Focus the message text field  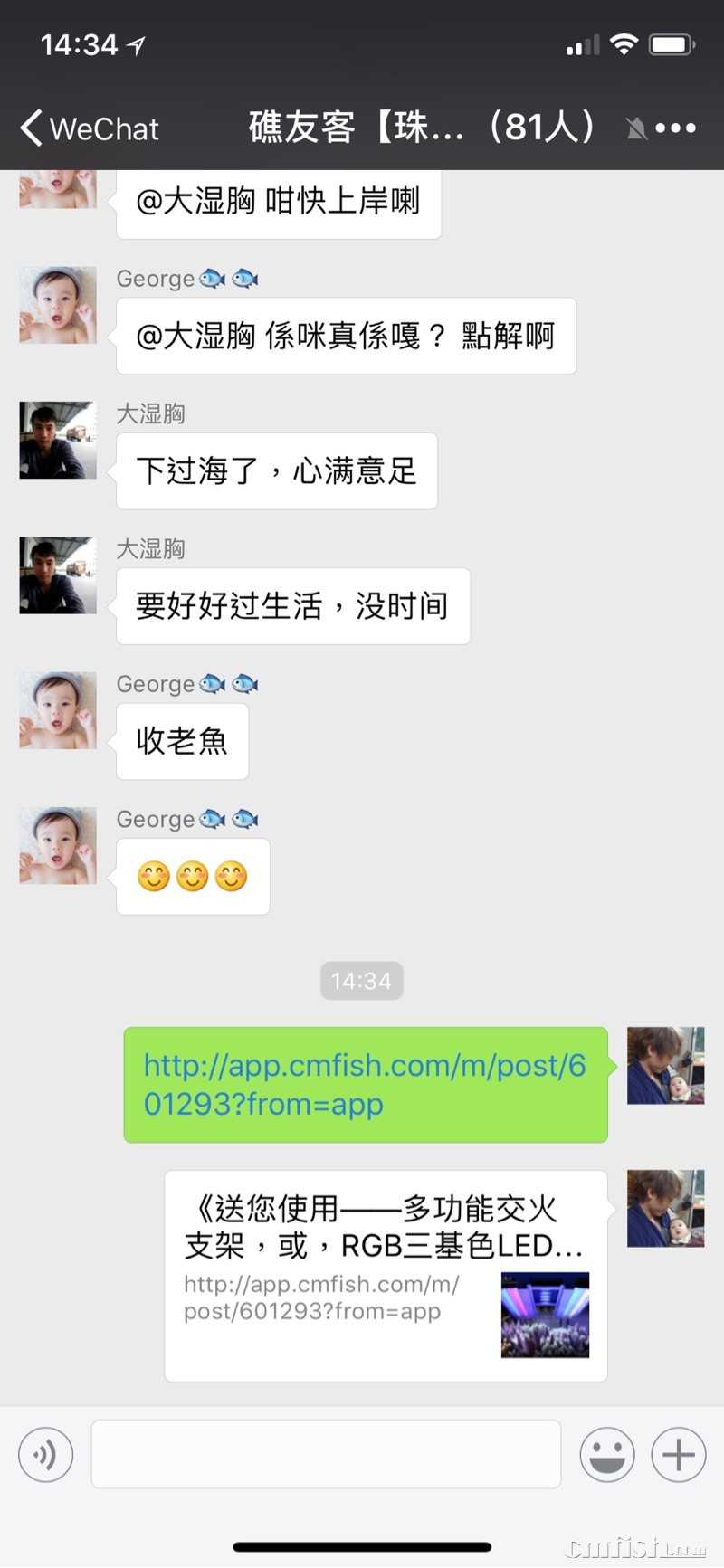point(326,1454)
